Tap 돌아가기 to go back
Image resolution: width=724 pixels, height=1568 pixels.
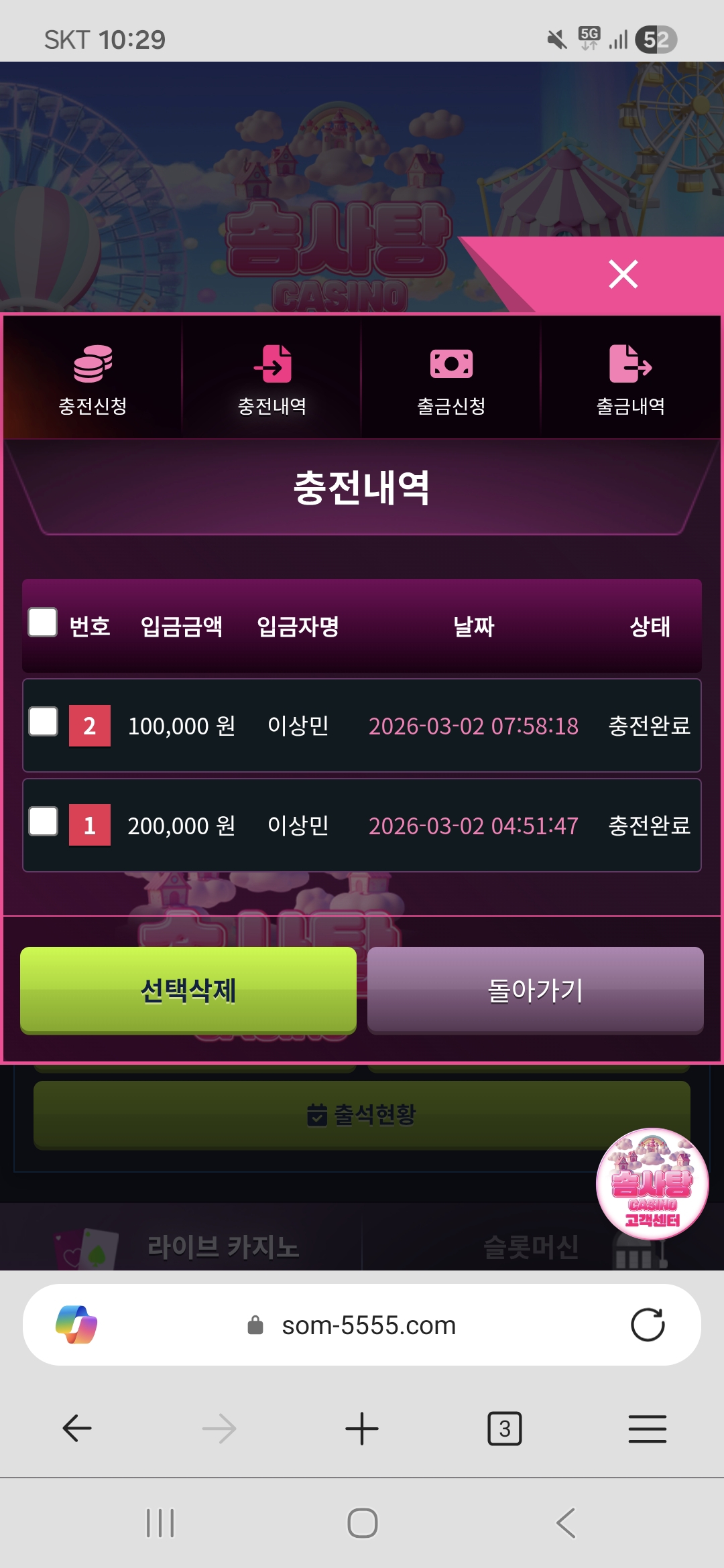(535, 990)
